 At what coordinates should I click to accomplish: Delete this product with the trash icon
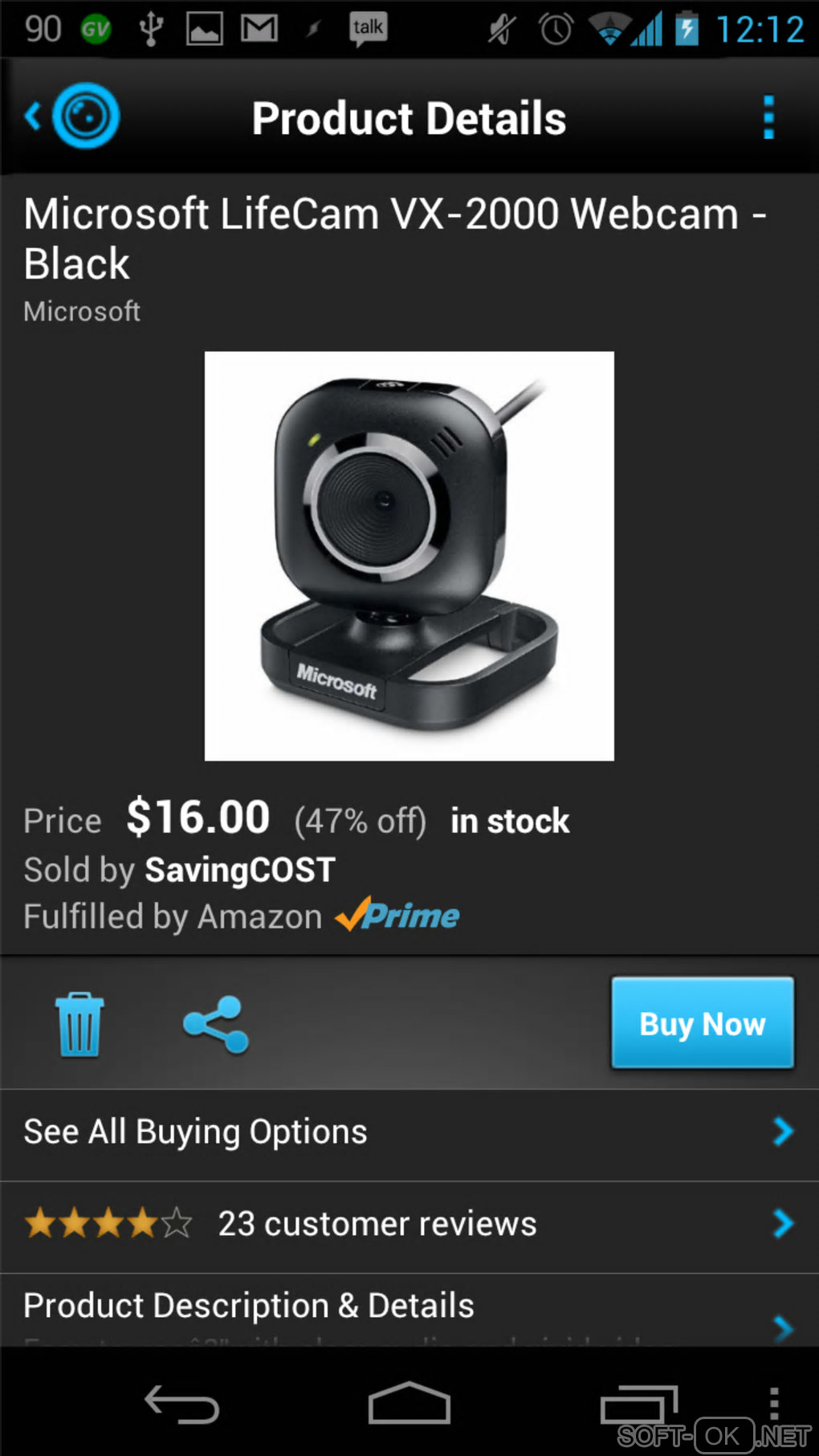click(x=79, y=1024)
